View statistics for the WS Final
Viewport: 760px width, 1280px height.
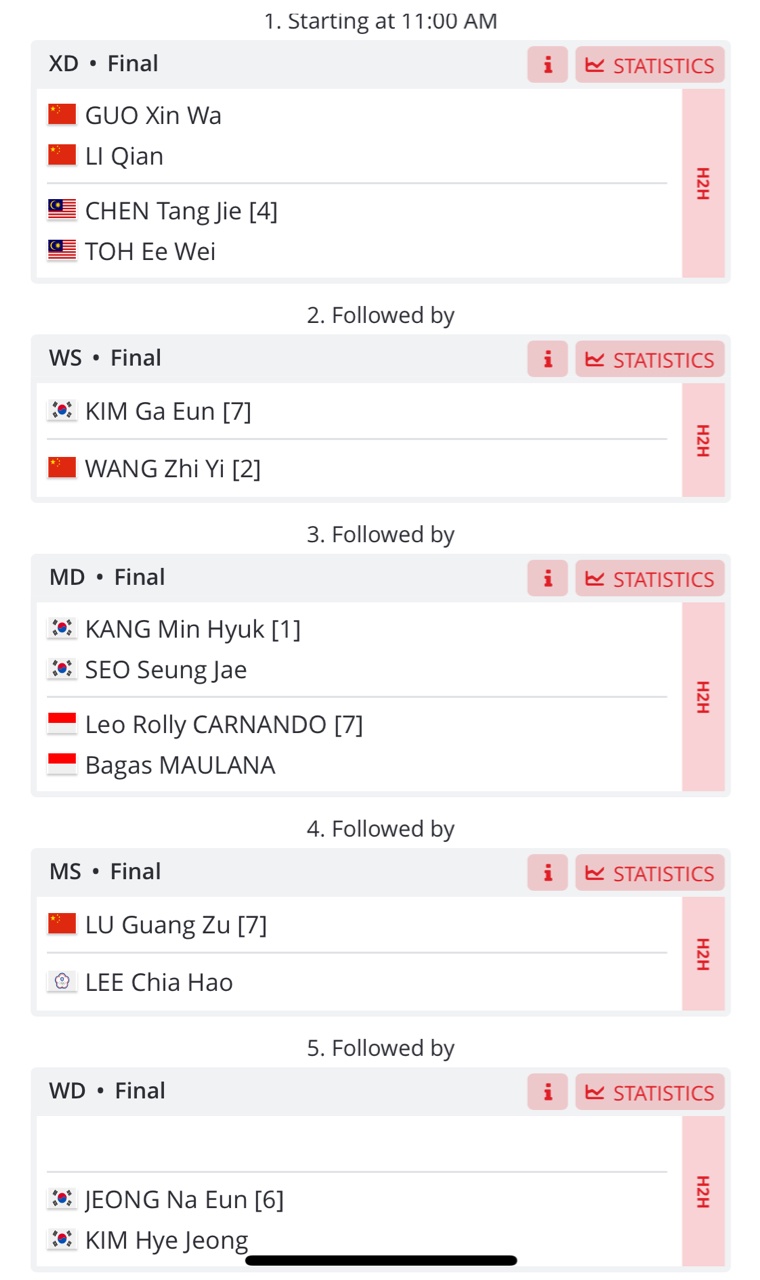[649, 359]
